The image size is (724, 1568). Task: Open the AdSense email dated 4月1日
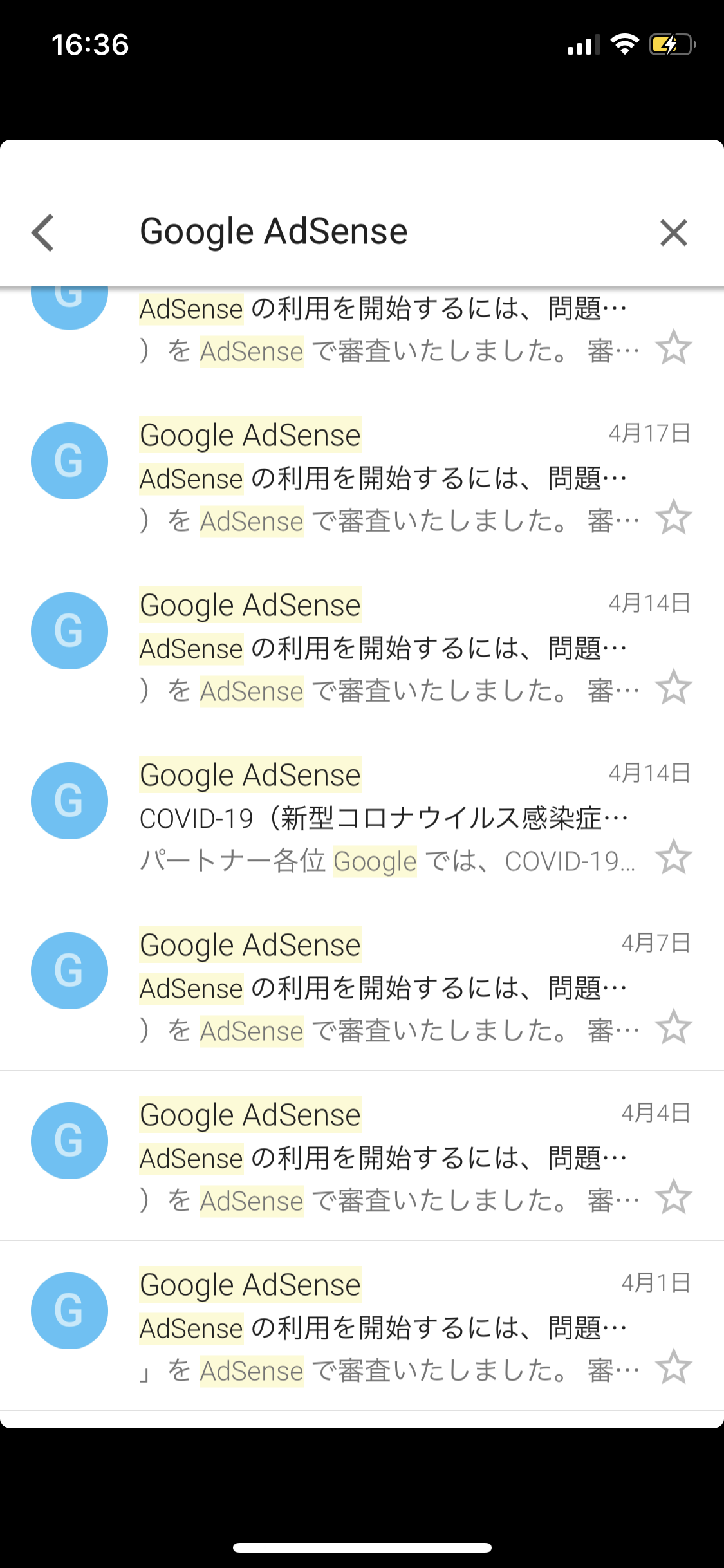[362, 1326]
